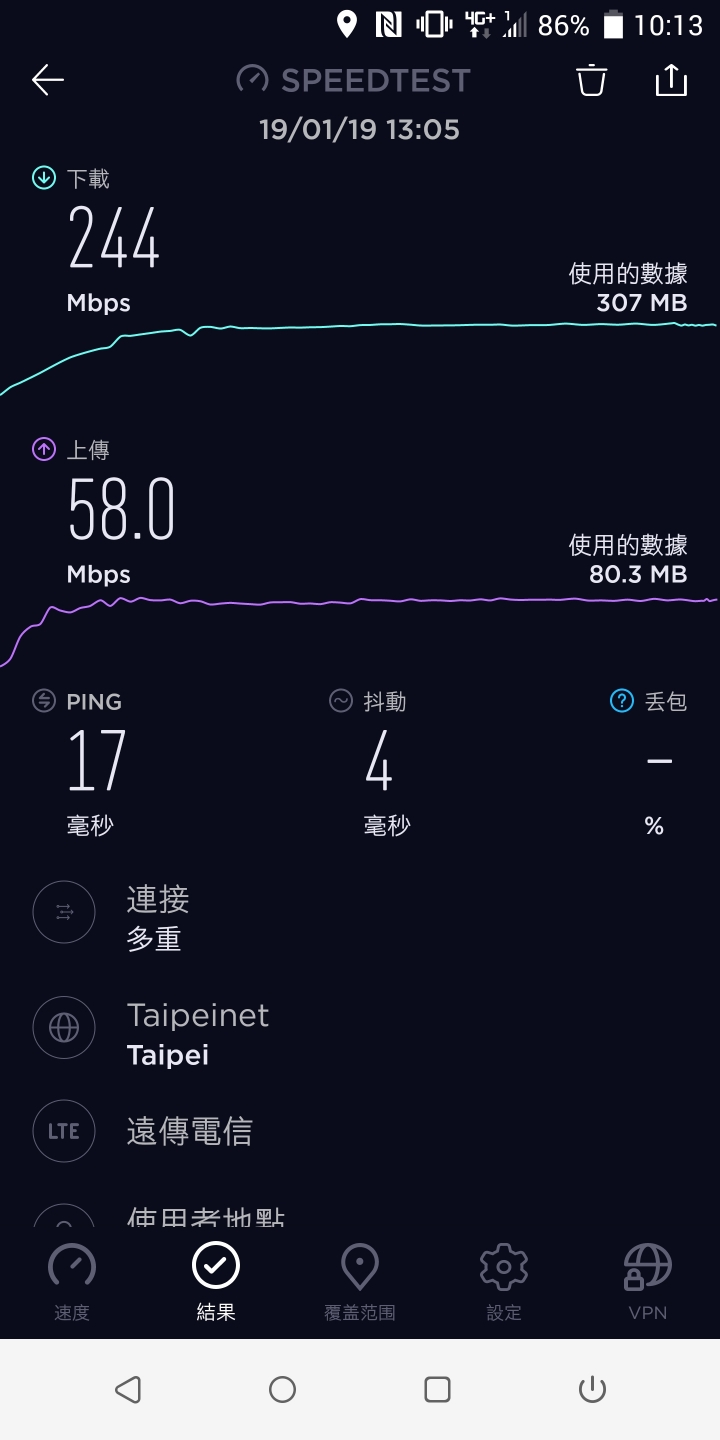Open recent apps with the square button
Viewport: 720px width, 1440px height.
click(x=437, y=1389)
